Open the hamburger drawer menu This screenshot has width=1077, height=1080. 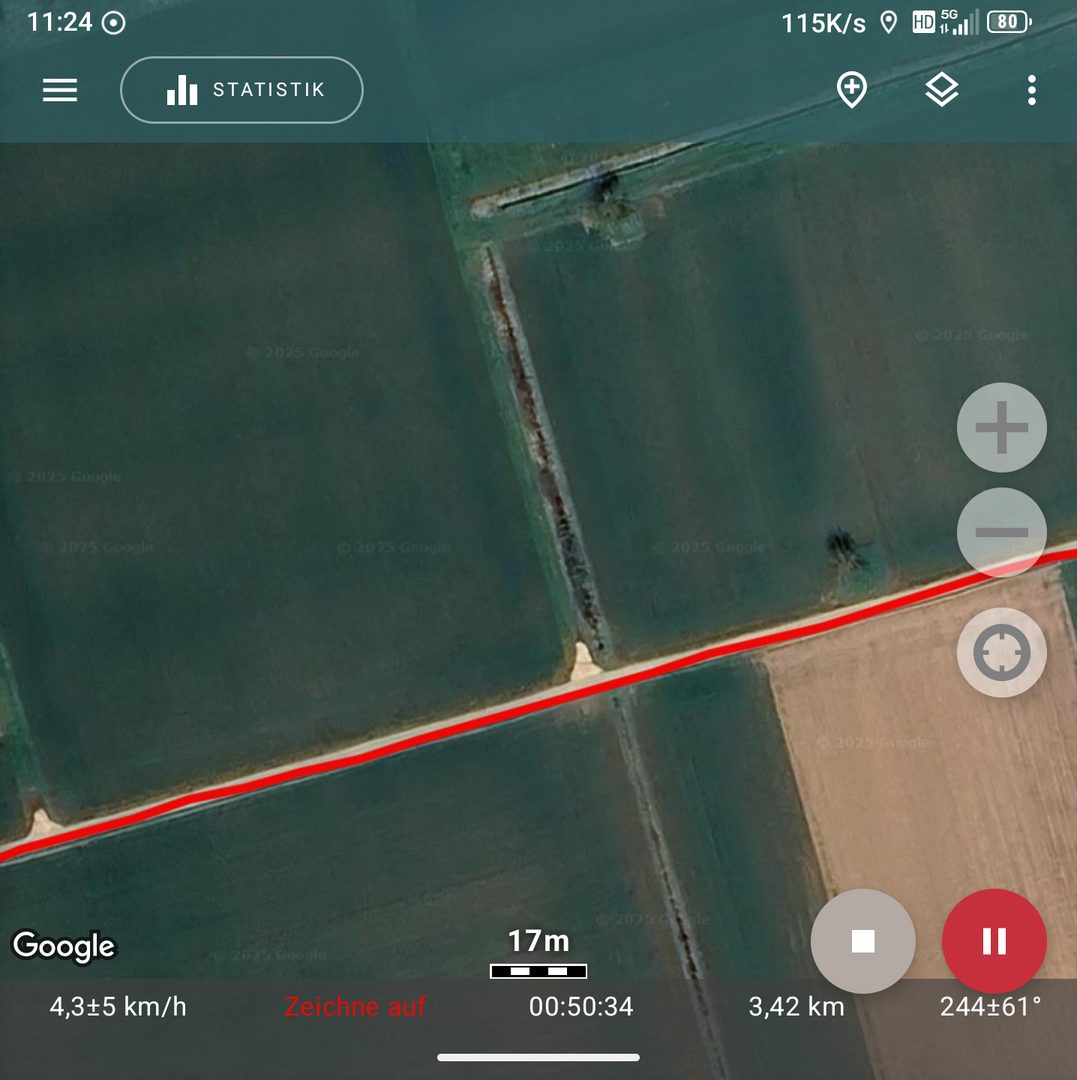click(60, 90)
